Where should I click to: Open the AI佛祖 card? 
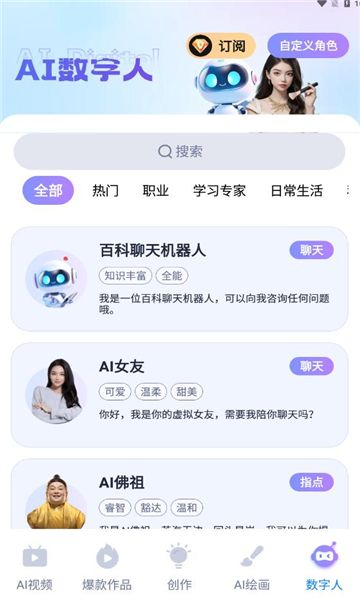(179, 494)
